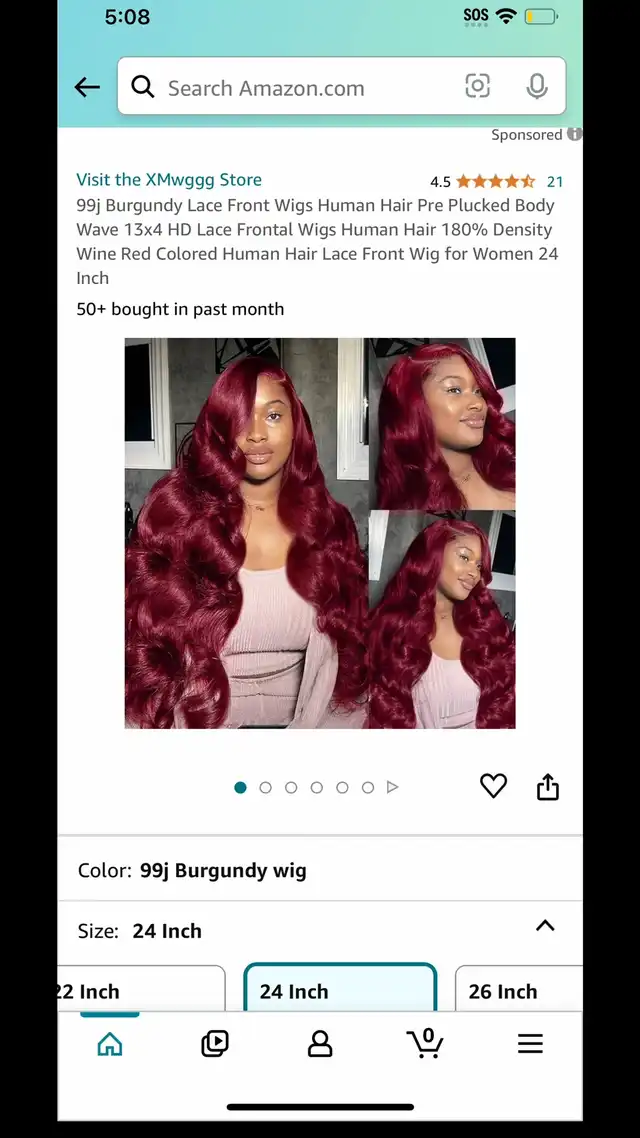Open the Sponsored info icon
640x1138 pixels.
(574, 134)
